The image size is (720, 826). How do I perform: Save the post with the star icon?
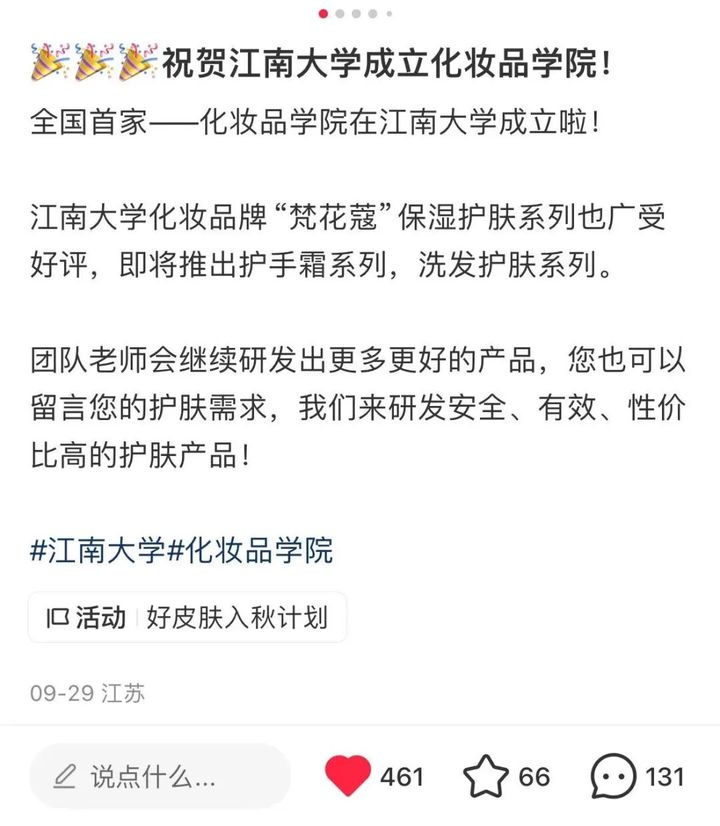click(x=486, y=776)
